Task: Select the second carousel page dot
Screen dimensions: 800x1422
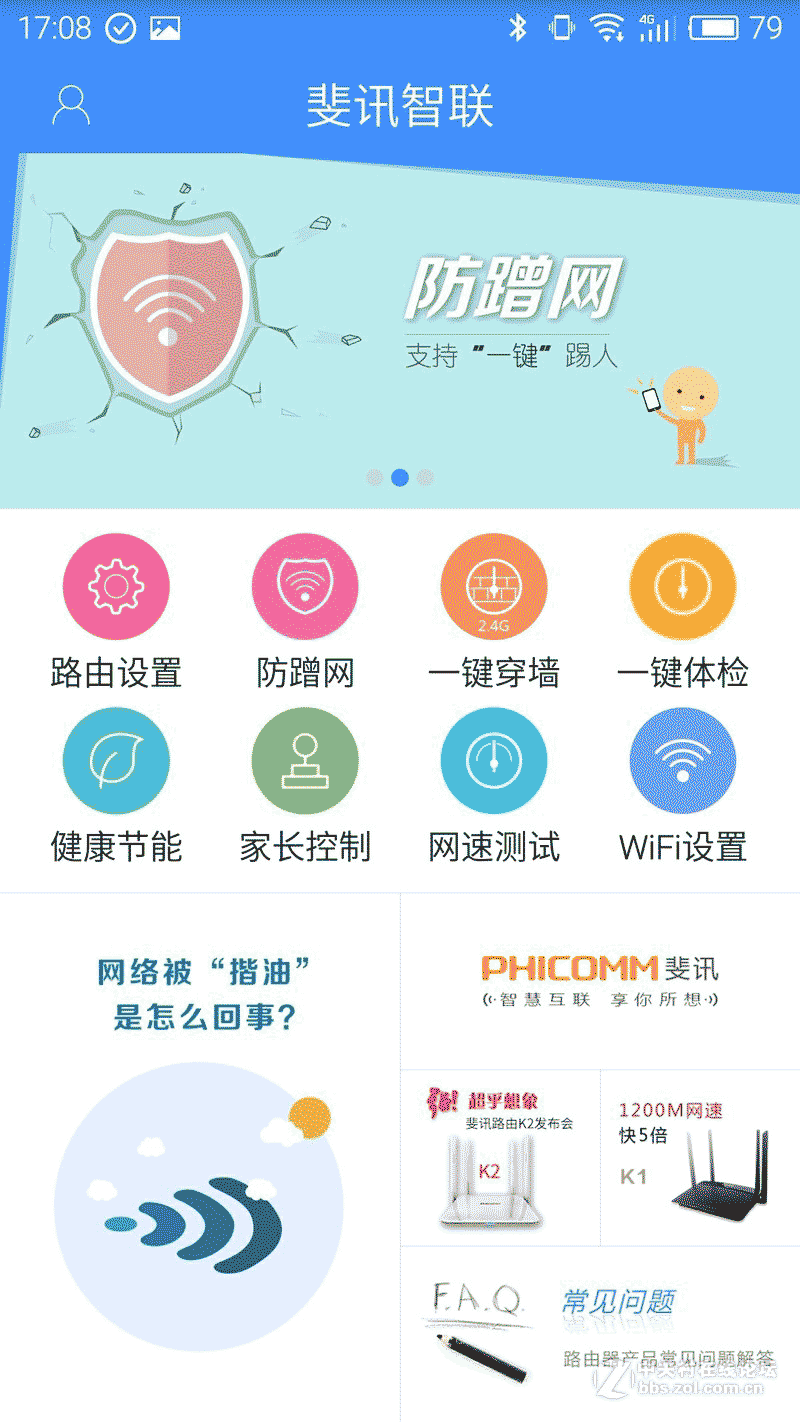Action: point(400,479)
